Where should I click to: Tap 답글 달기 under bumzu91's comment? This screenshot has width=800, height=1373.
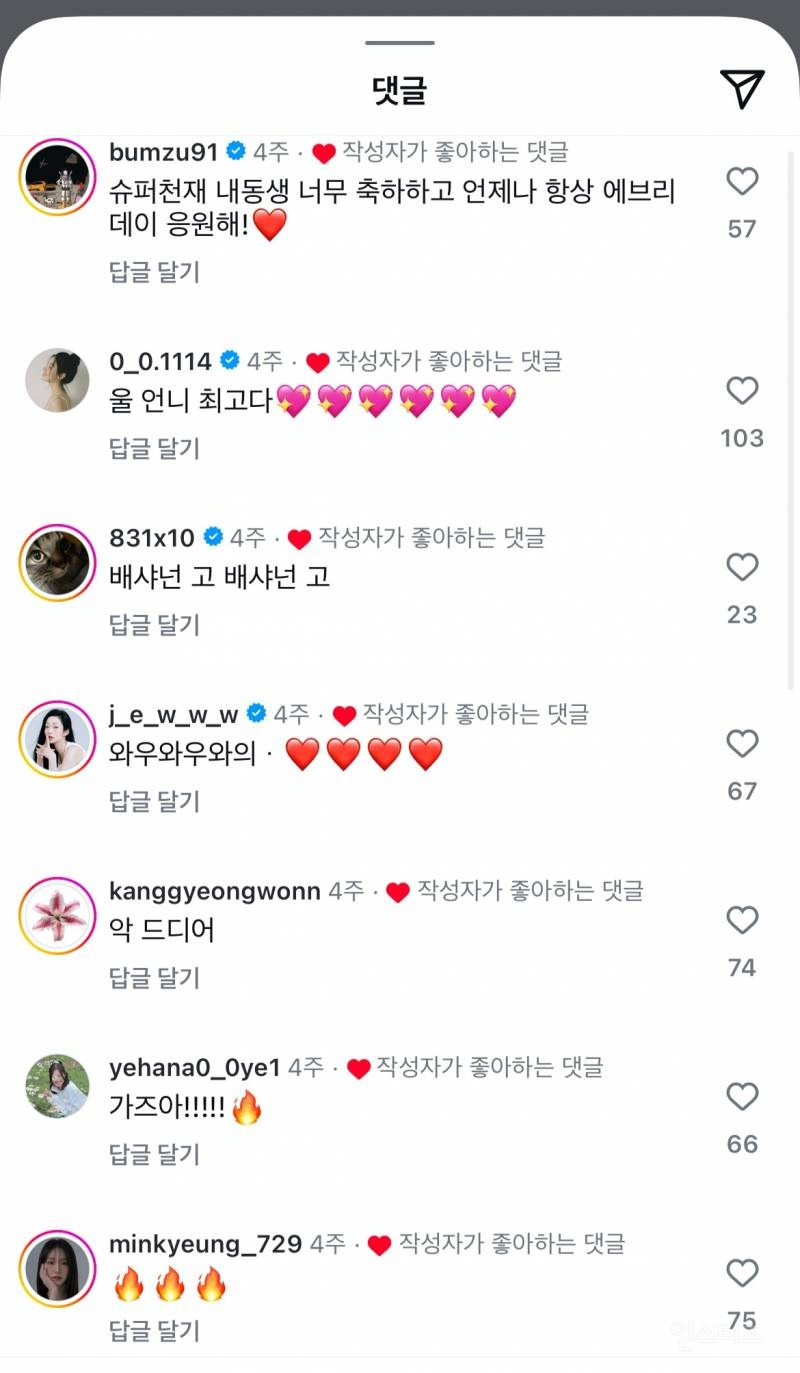153,273
